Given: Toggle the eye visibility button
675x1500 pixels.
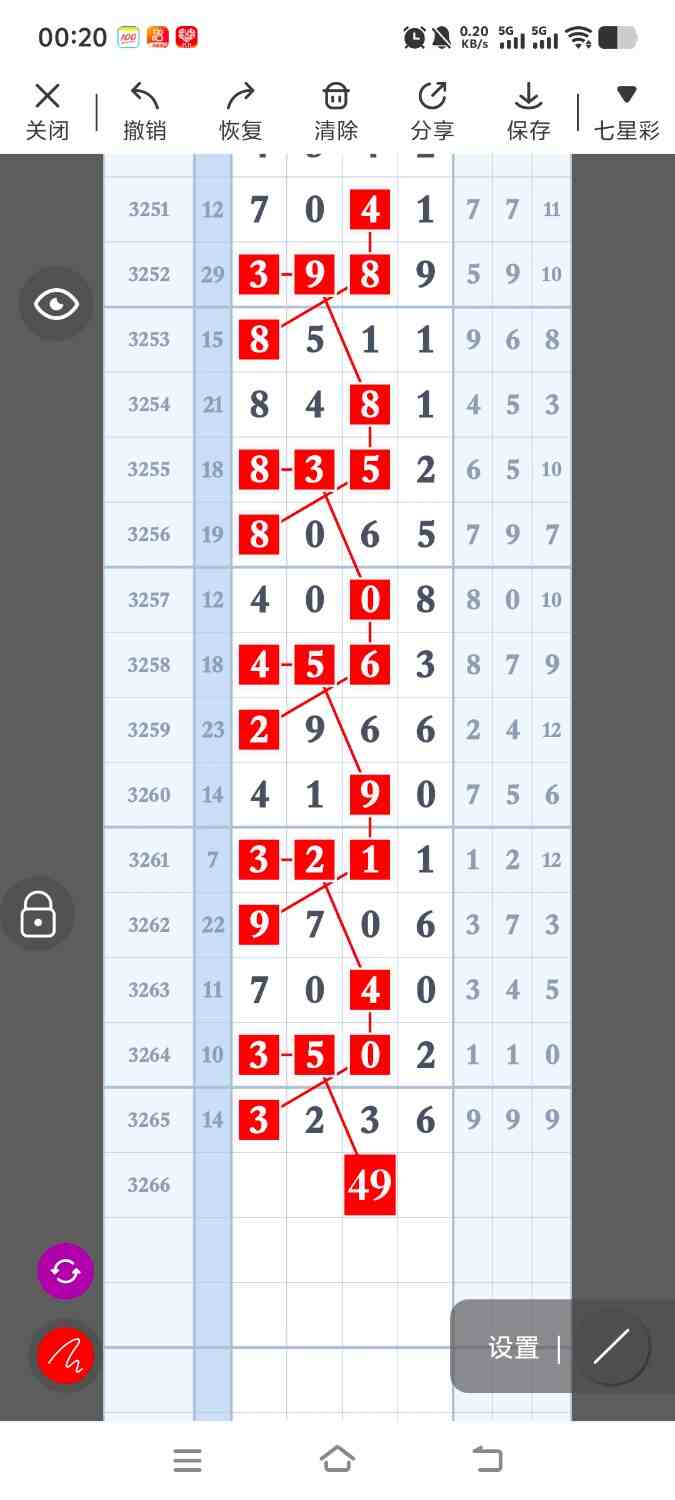Looking at the screenshot, I should (56, 303).
